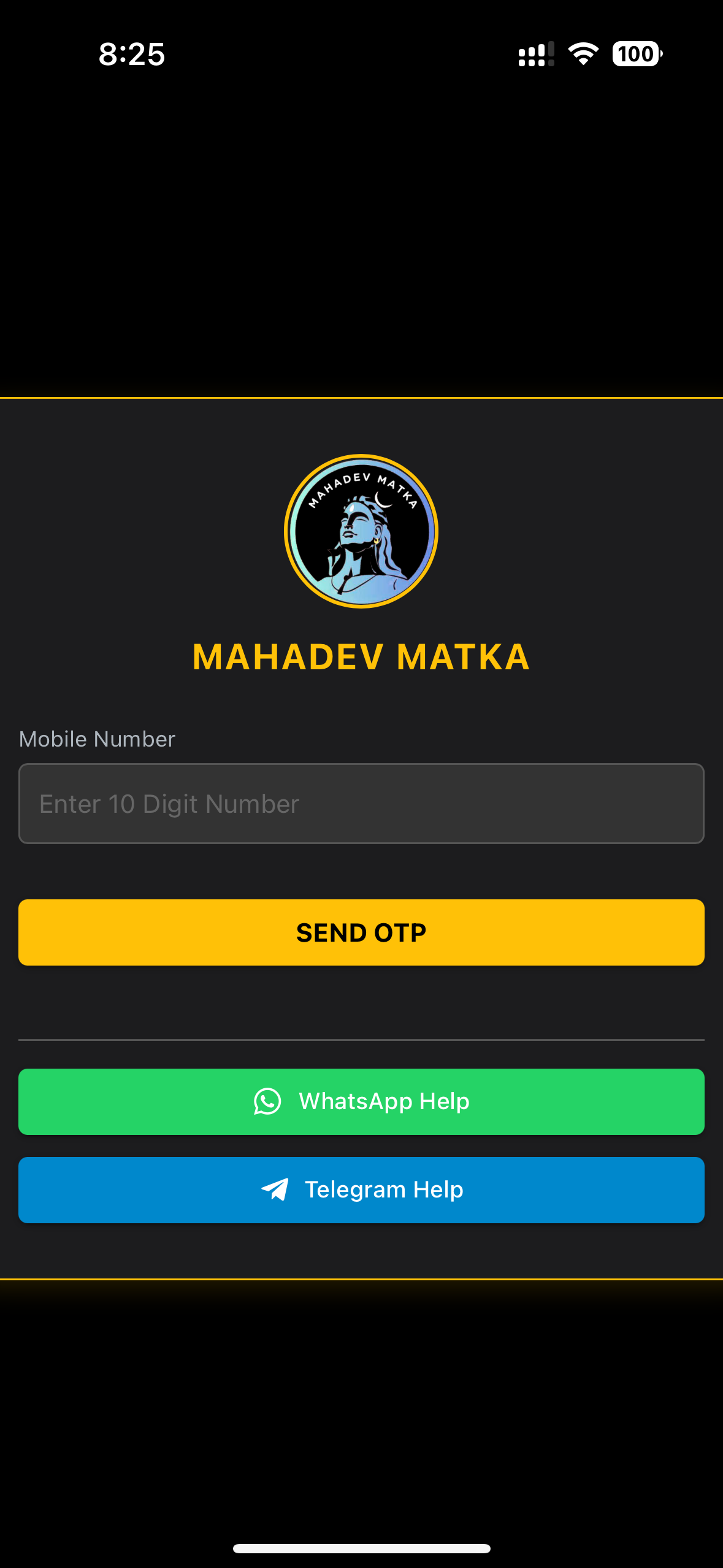
Task: Click the yellow line above the status area
Action: click(361, 398)
